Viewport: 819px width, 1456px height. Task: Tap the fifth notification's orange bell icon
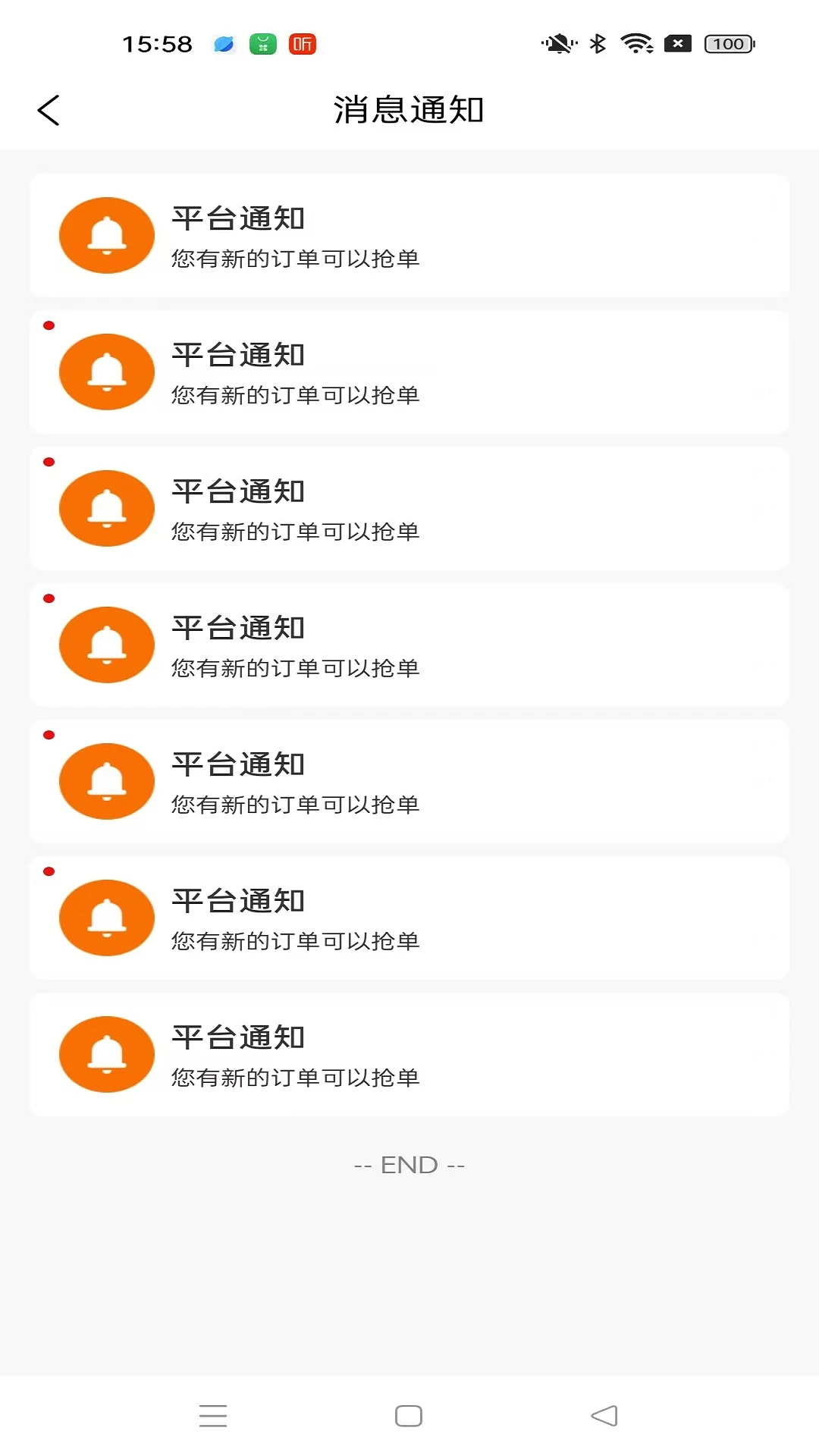106,781
